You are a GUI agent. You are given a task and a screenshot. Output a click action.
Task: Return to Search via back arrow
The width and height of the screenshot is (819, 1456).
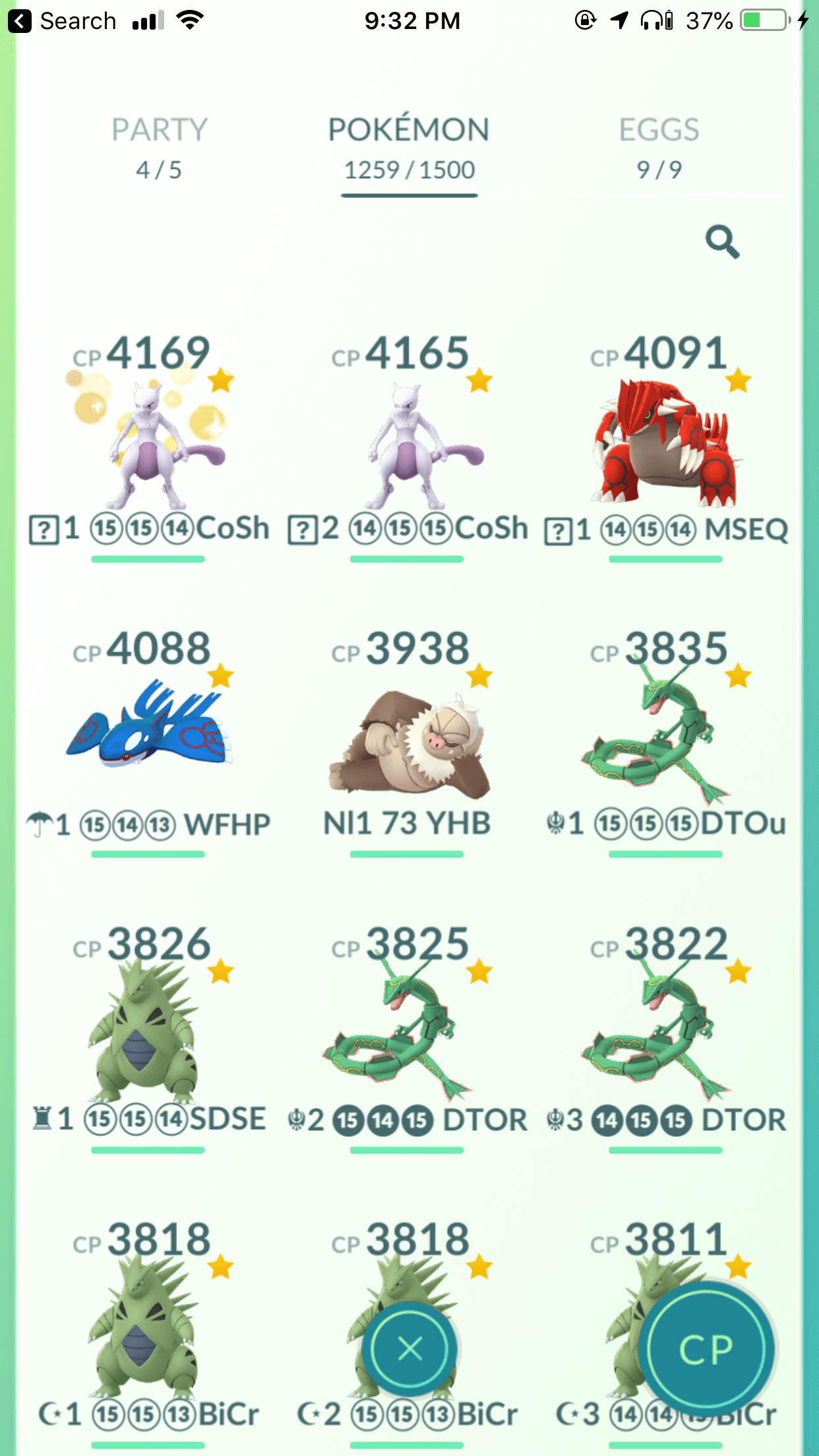coord(62,21)
